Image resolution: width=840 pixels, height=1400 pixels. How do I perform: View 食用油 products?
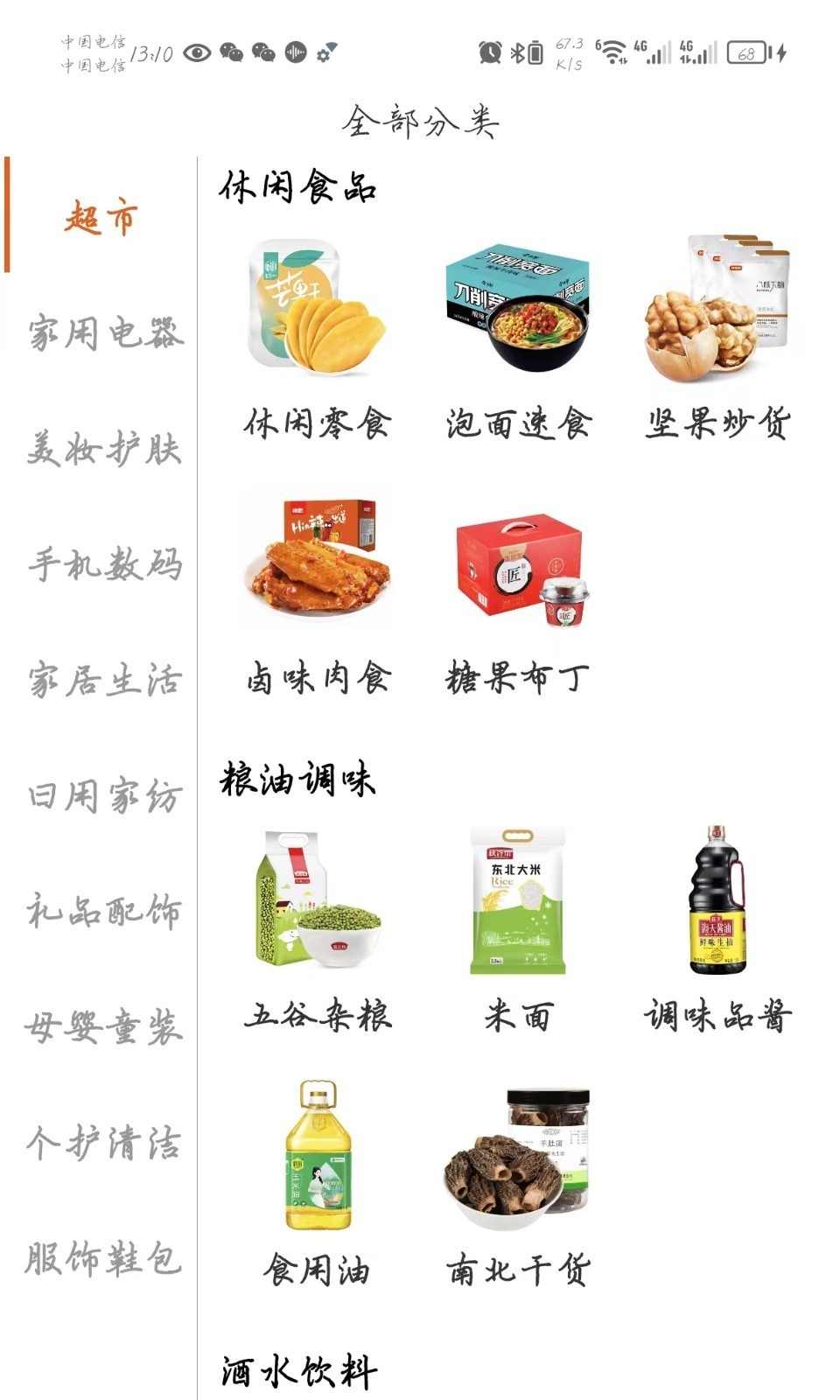(x=317, y=1181)
